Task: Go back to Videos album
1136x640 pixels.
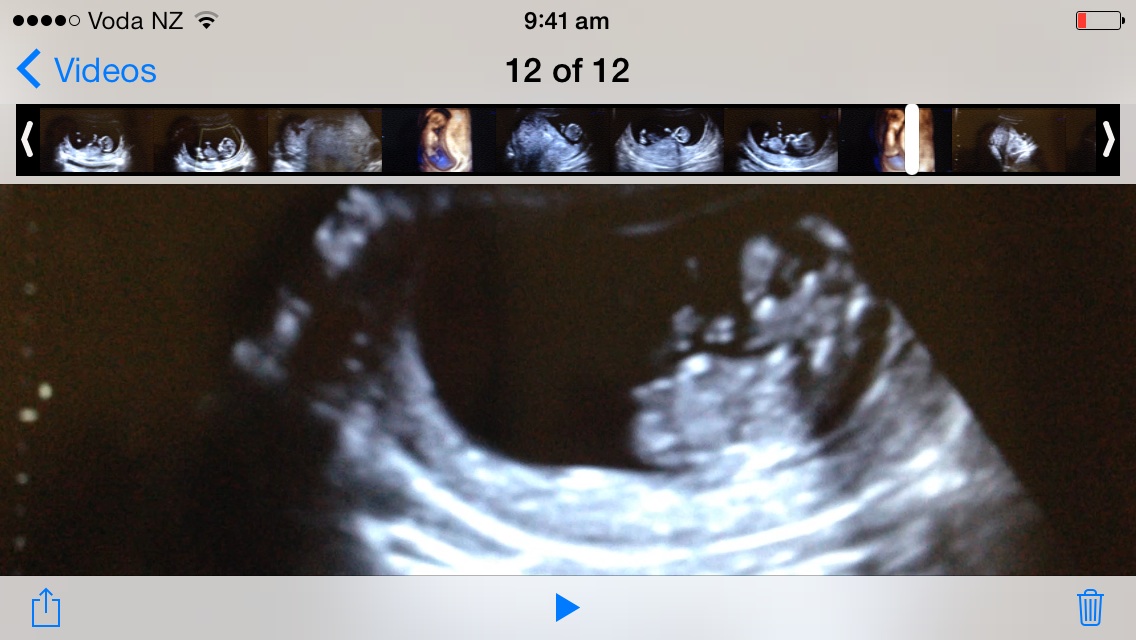Action: tap(87, 71)
